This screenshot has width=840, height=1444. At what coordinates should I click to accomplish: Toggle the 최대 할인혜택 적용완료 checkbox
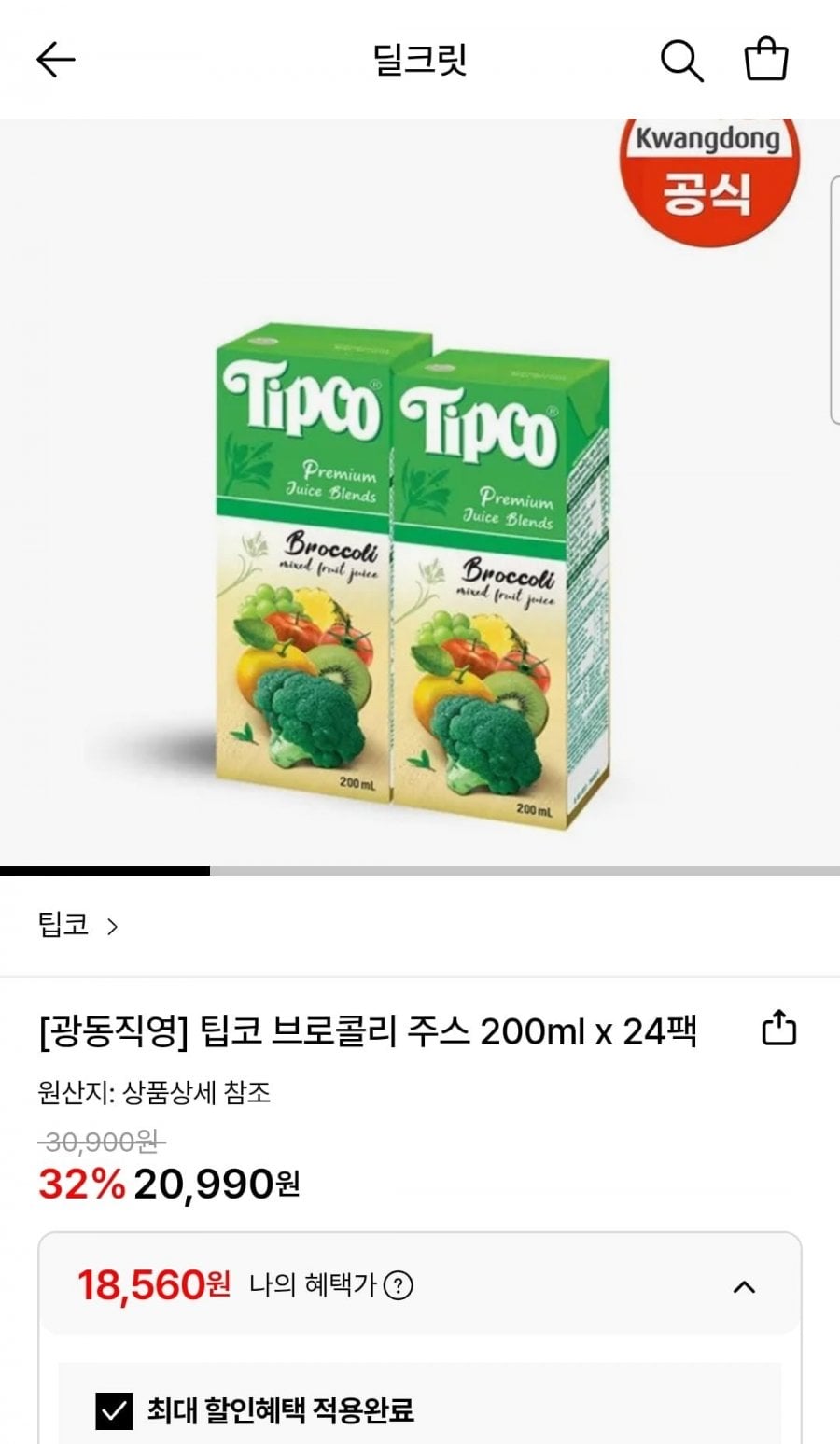pos(114,1411)
